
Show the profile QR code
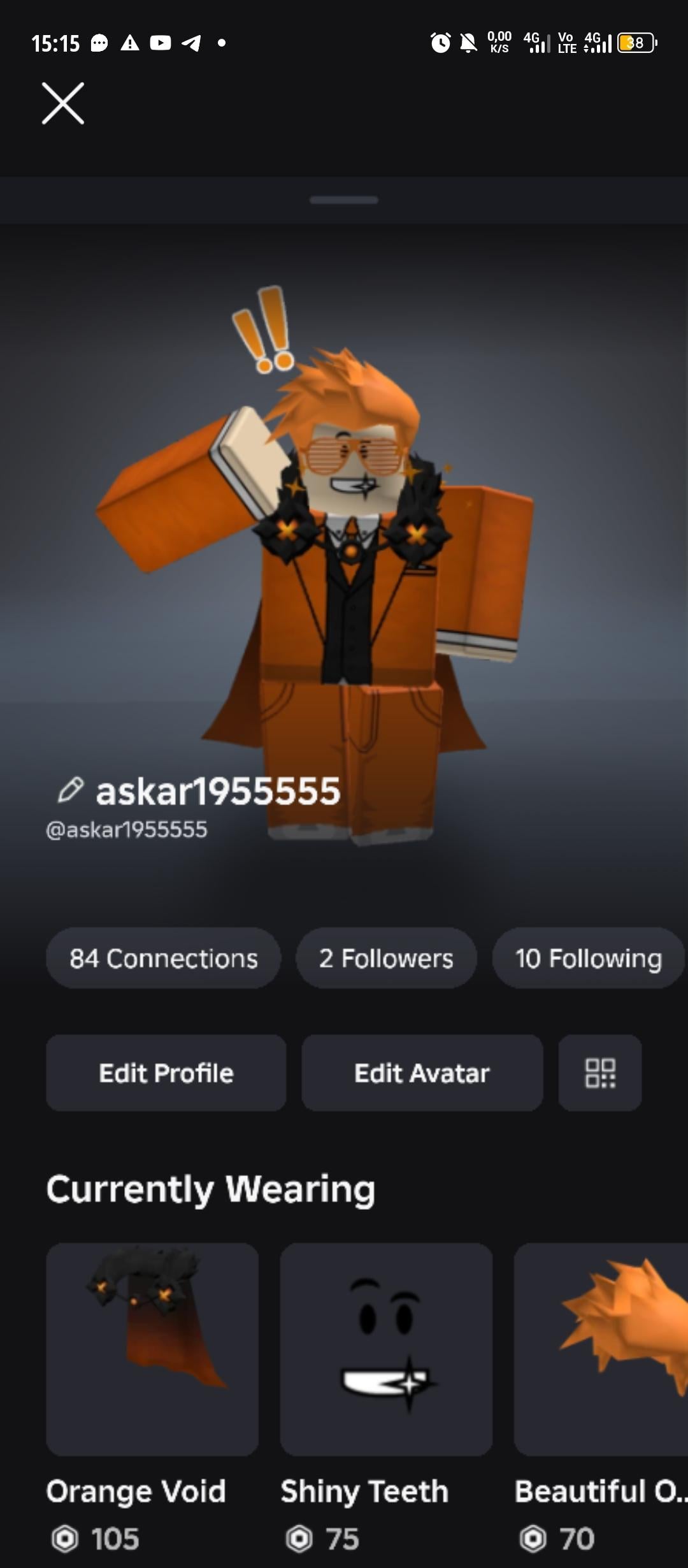[x=599, y=1073]
